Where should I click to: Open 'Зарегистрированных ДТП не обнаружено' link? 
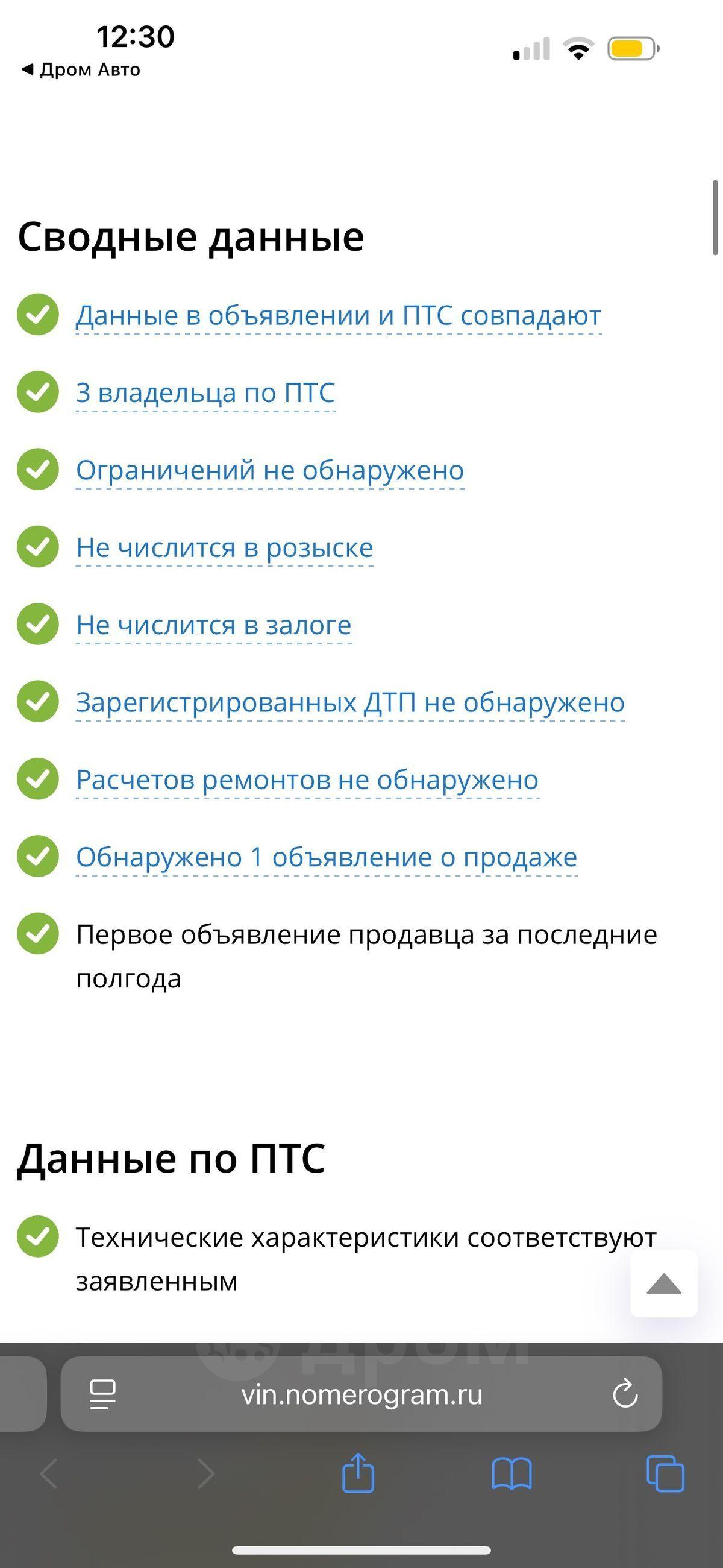350,702
